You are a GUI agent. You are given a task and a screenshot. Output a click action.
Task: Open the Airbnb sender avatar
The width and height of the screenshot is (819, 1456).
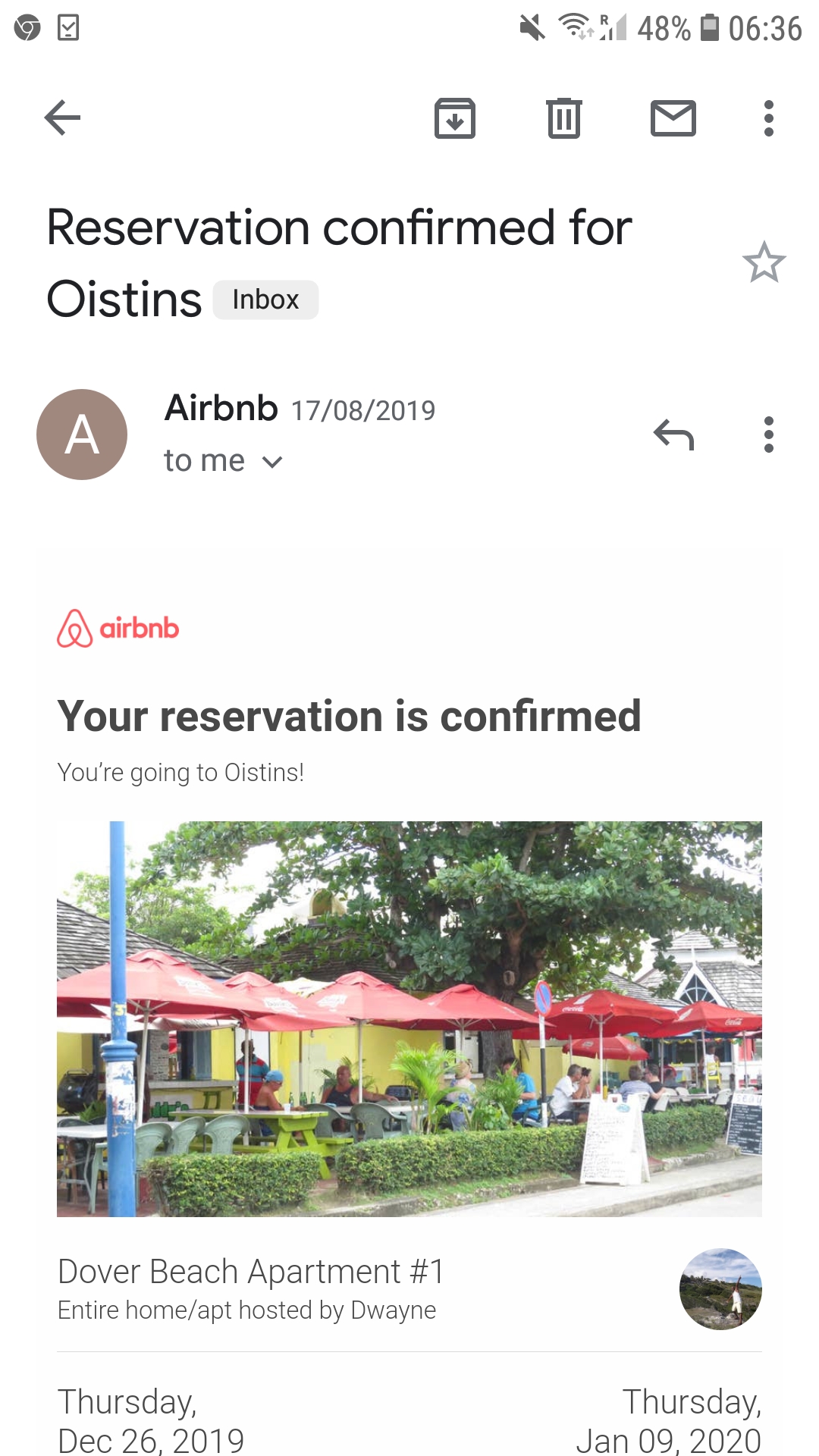tap(82, 435)
